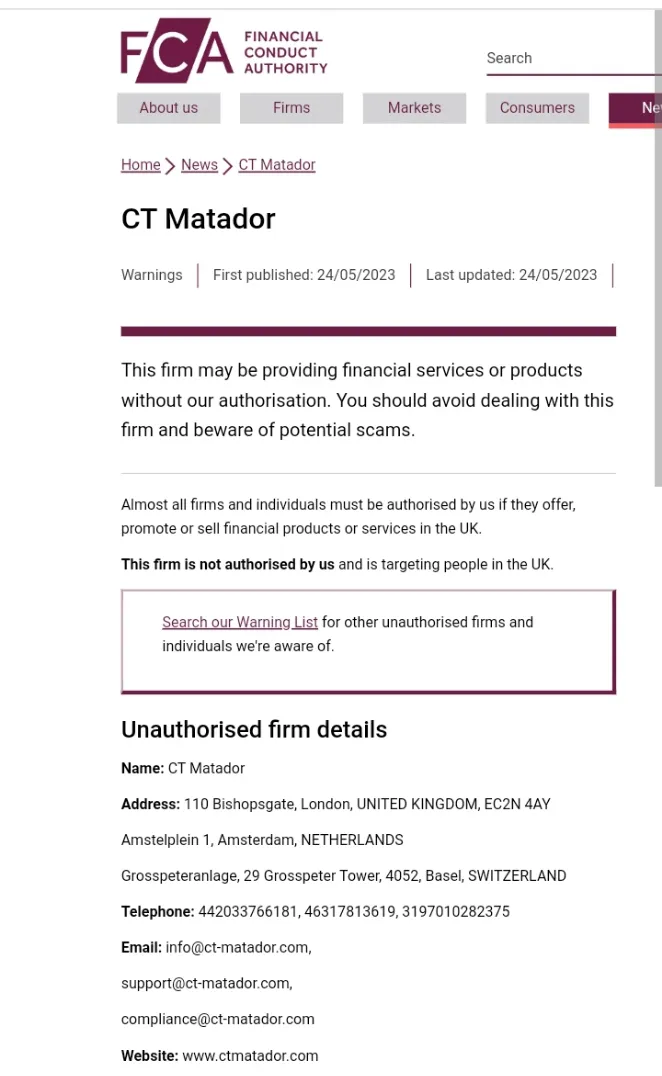Viewport: 662px width, 1076px height.
Task: Open the News section tab
Action: [635, 108]
